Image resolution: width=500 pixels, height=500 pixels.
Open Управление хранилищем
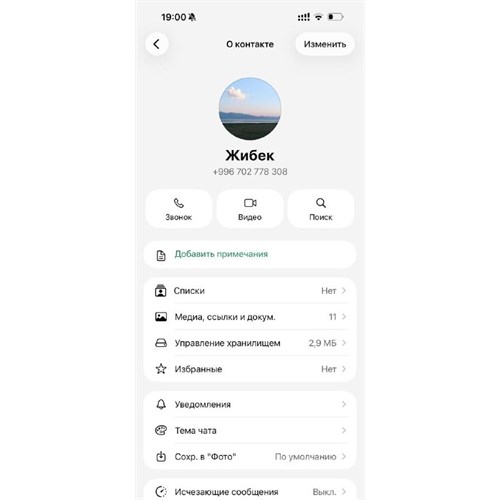(250, 343)
